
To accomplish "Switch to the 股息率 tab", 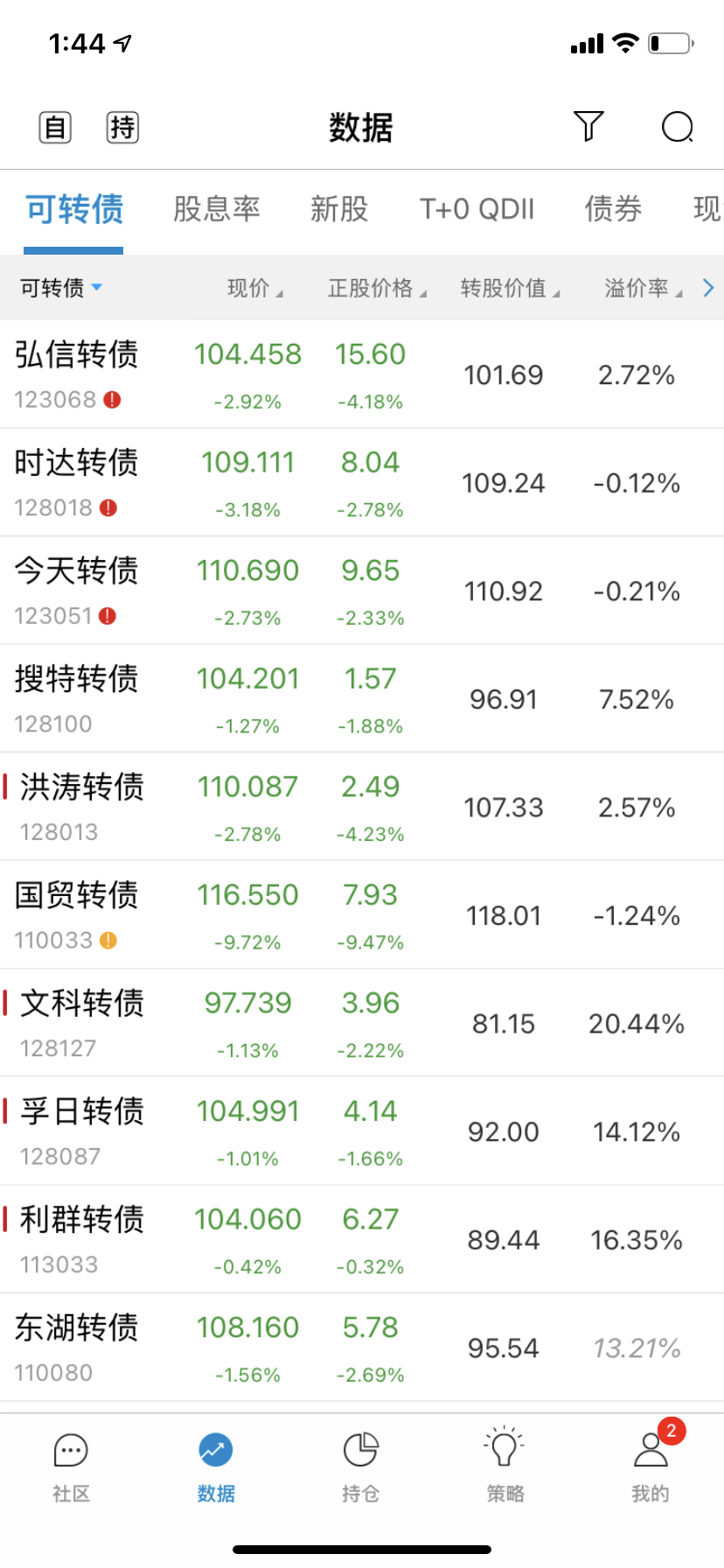I will point(216,209).
